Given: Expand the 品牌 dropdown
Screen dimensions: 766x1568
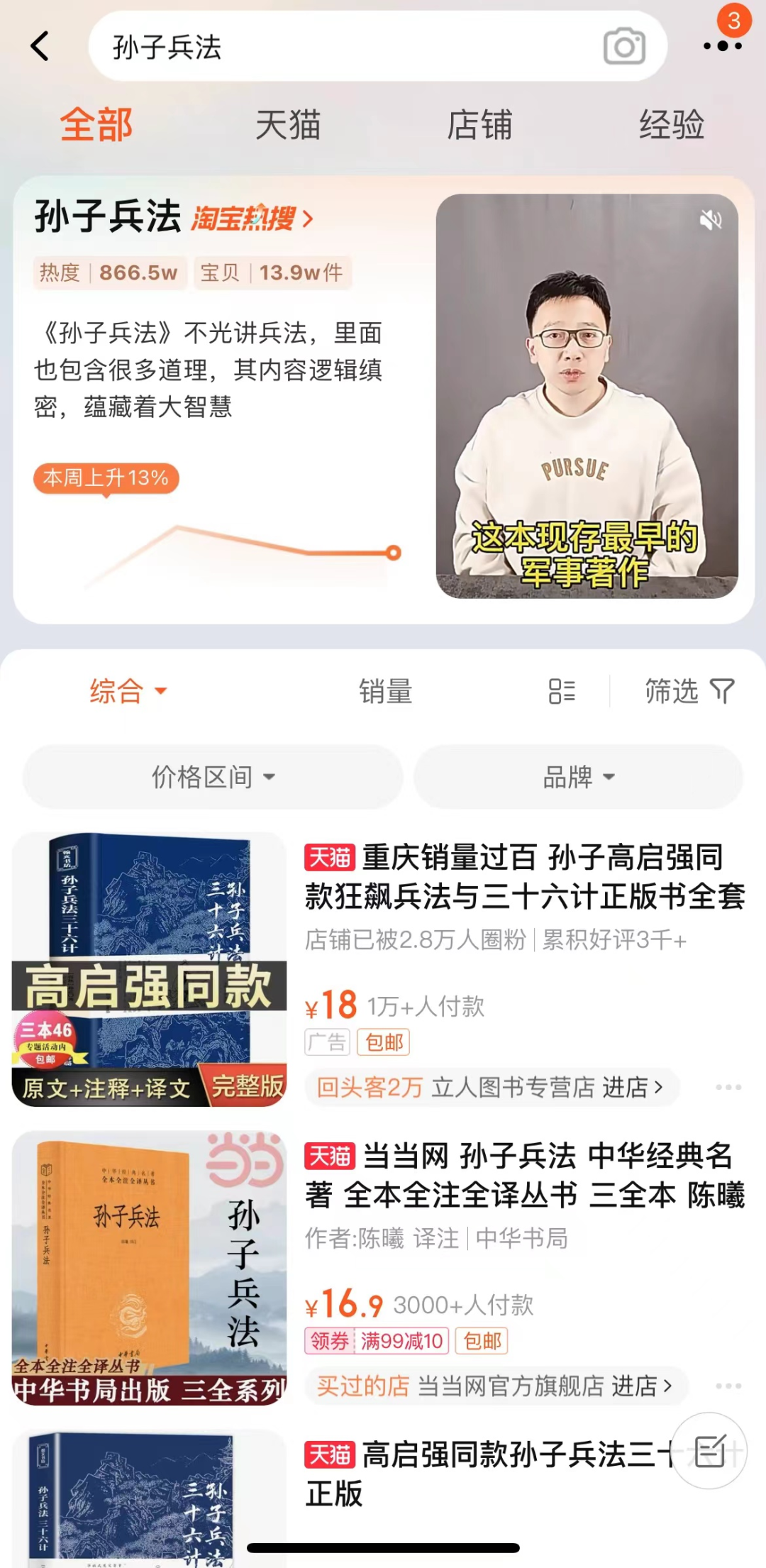Looking at the screenshot, I should tap(578, 777).
